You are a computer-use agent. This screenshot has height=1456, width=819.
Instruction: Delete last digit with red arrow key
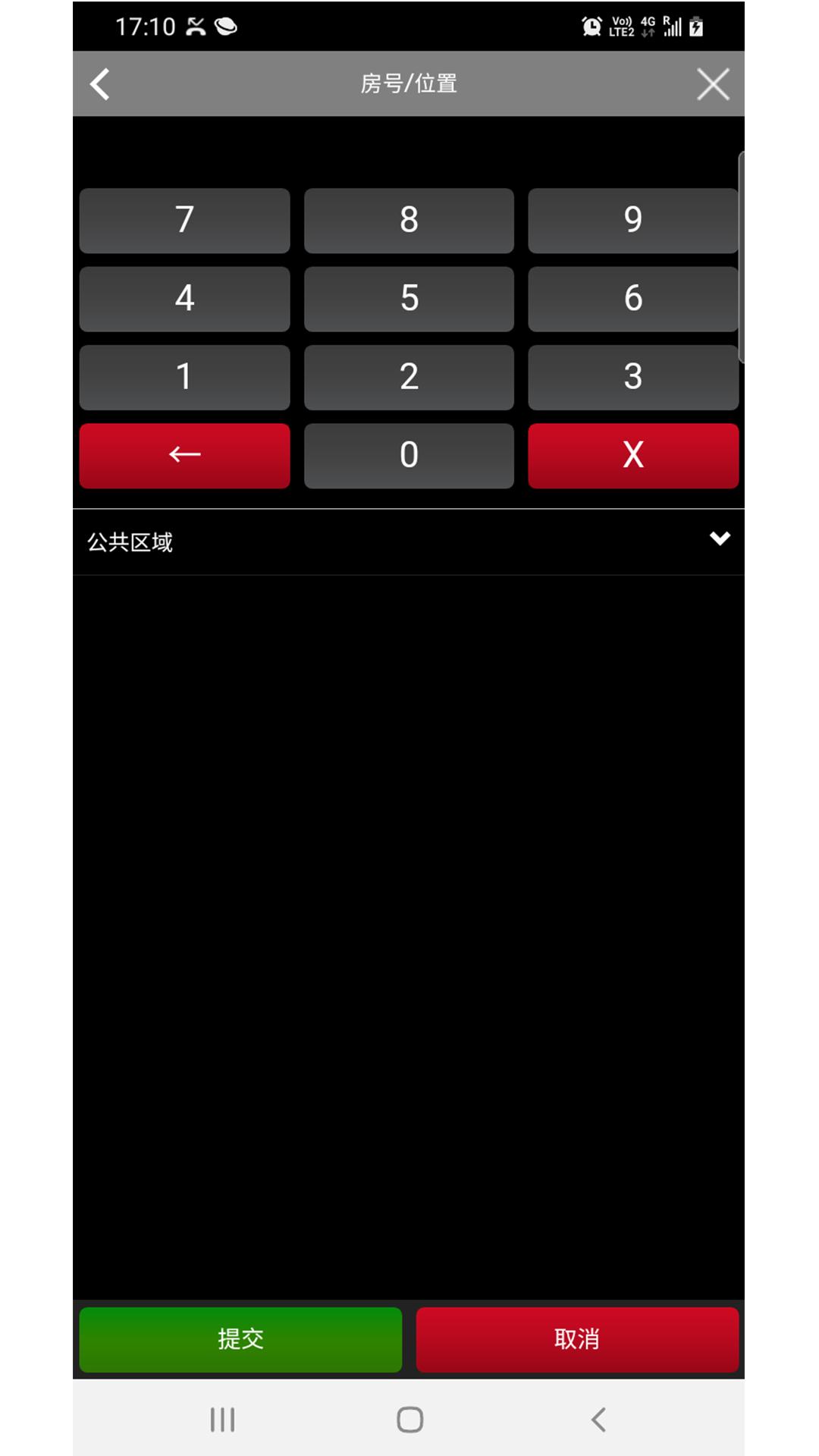point(185,456)
